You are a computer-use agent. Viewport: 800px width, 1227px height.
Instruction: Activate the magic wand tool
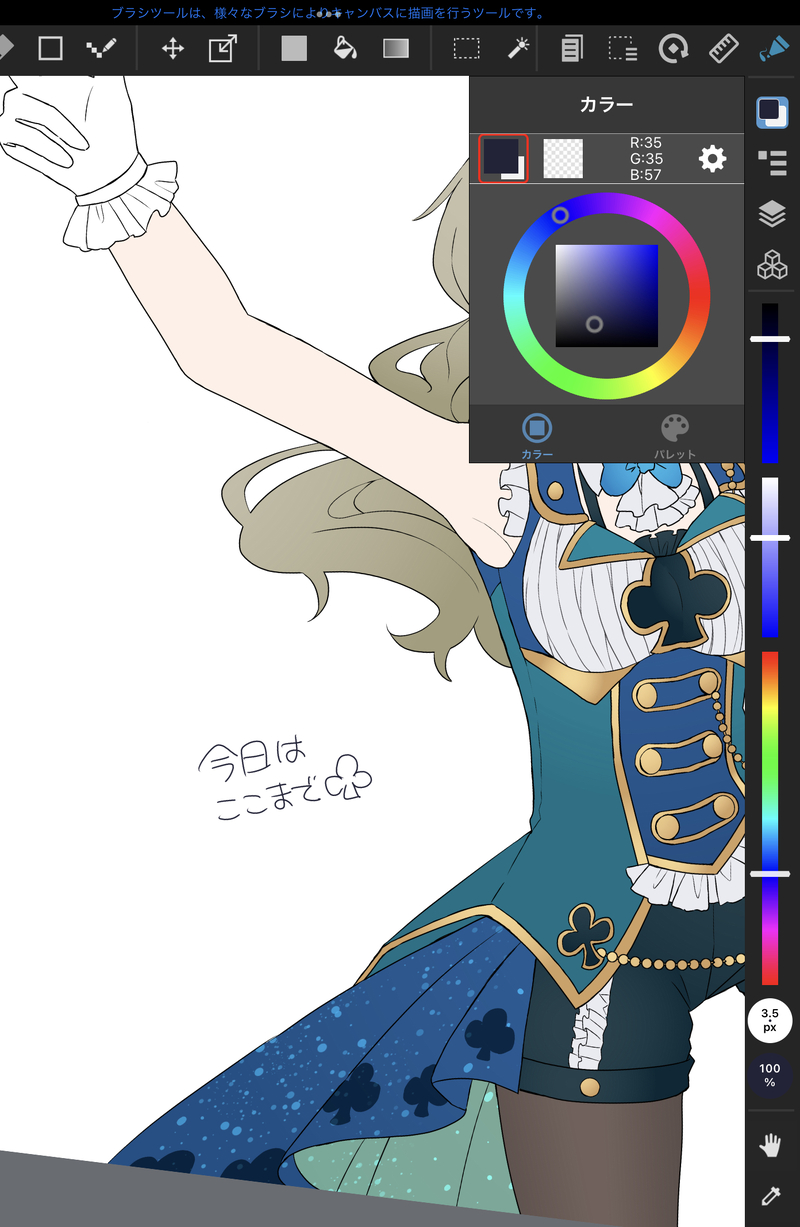[518, 48]
